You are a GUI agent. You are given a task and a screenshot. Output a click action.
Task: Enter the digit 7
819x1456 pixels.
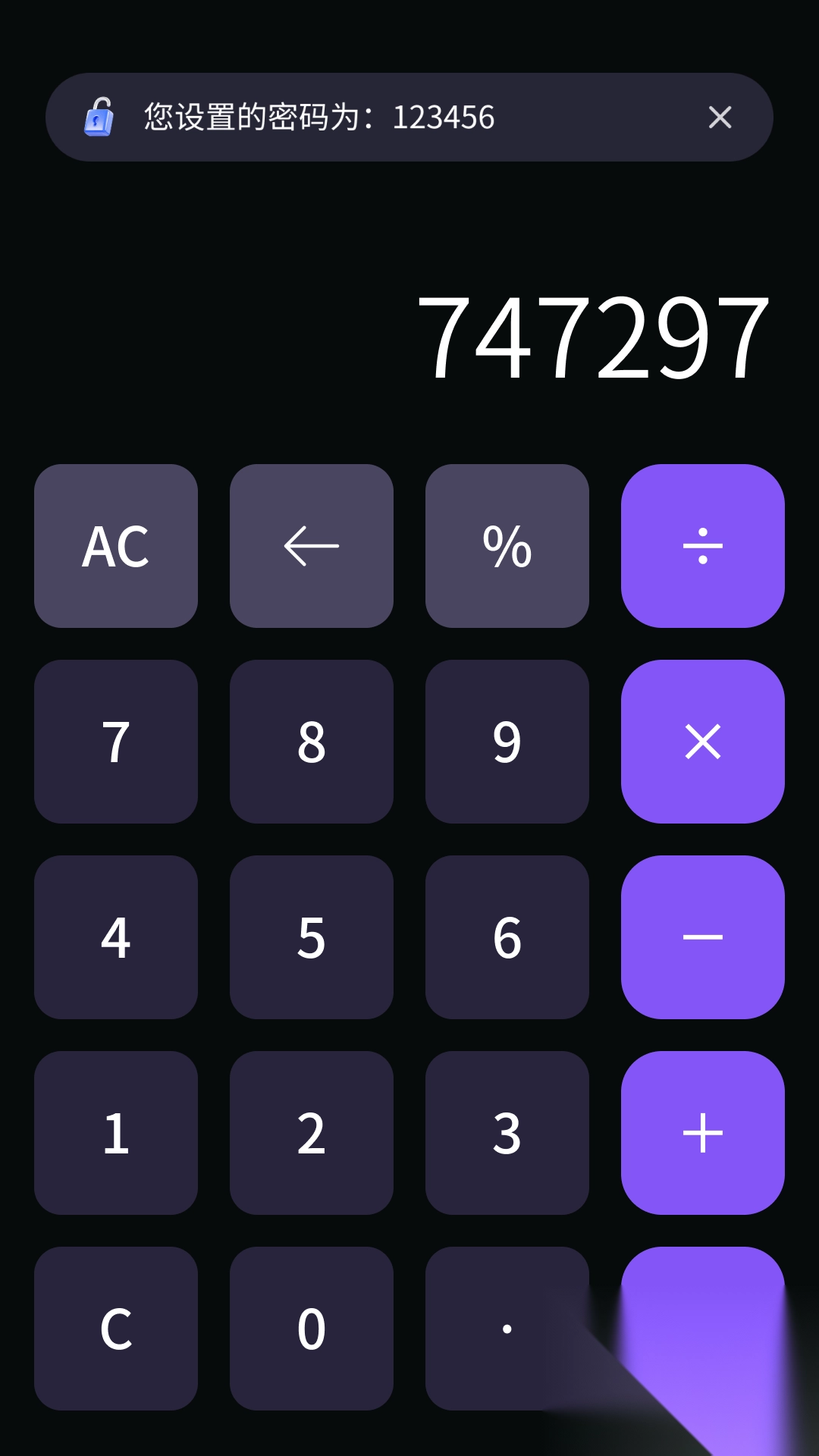point(116,742)
